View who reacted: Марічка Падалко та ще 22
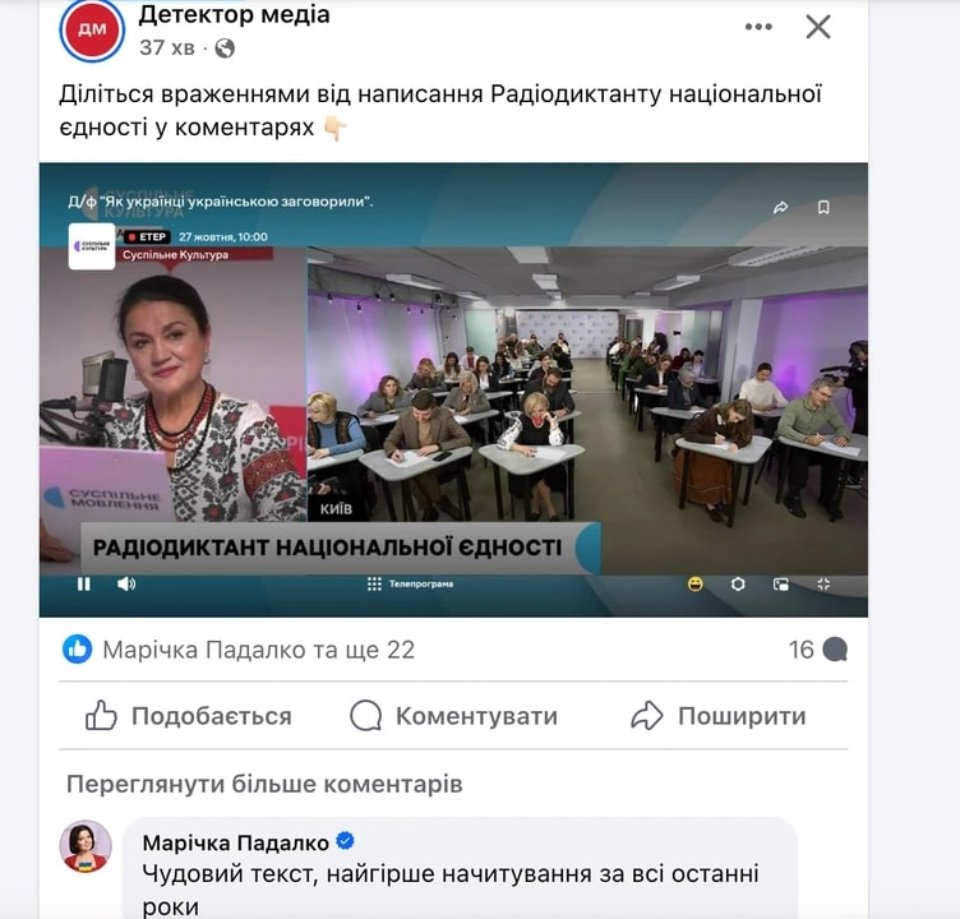Screen dimensions: 960x919 point(257,650)
